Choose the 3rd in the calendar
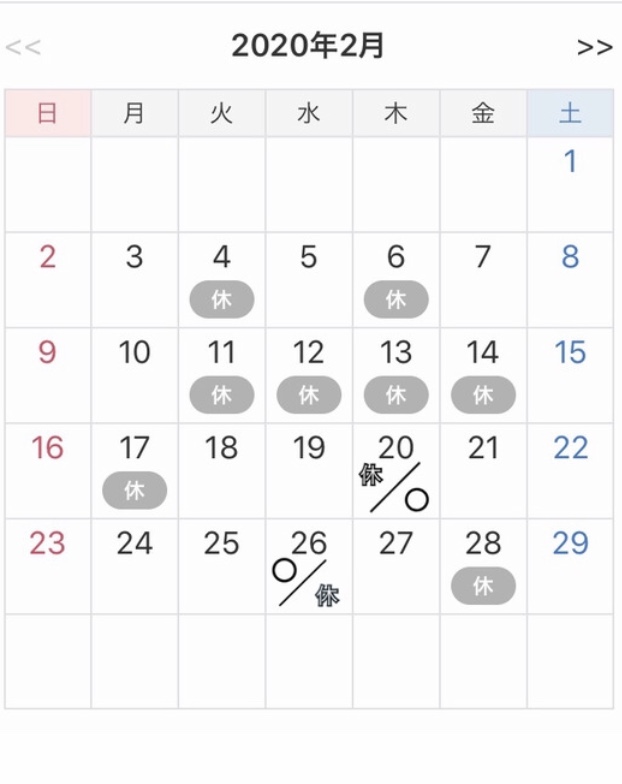The image size is (622, 784). pos(135,258)
